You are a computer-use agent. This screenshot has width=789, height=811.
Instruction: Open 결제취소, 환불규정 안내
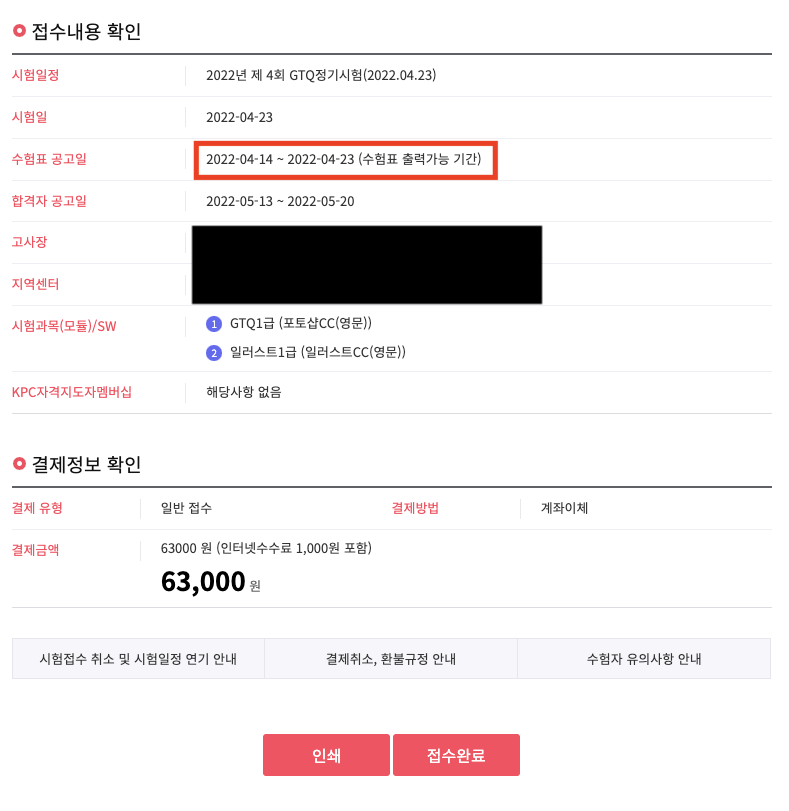[x=390, y=657]
